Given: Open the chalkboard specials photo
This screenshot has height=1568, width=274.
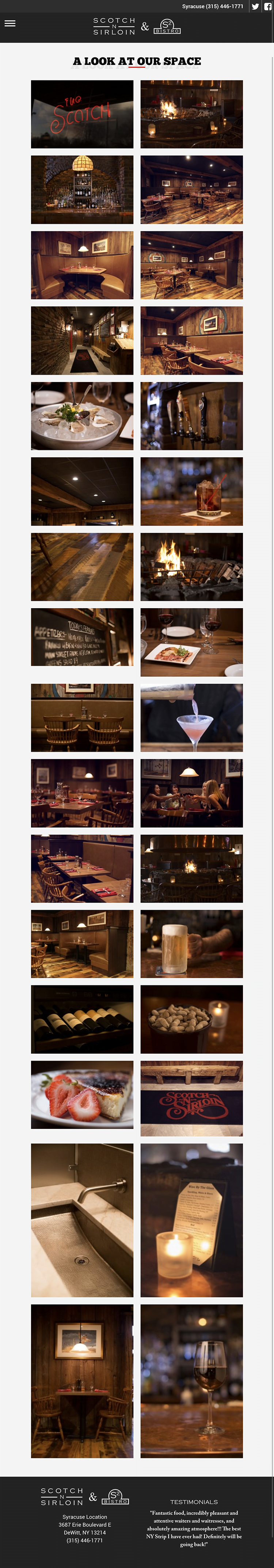Looking at the screenshot, I should [x=82, y=637].
